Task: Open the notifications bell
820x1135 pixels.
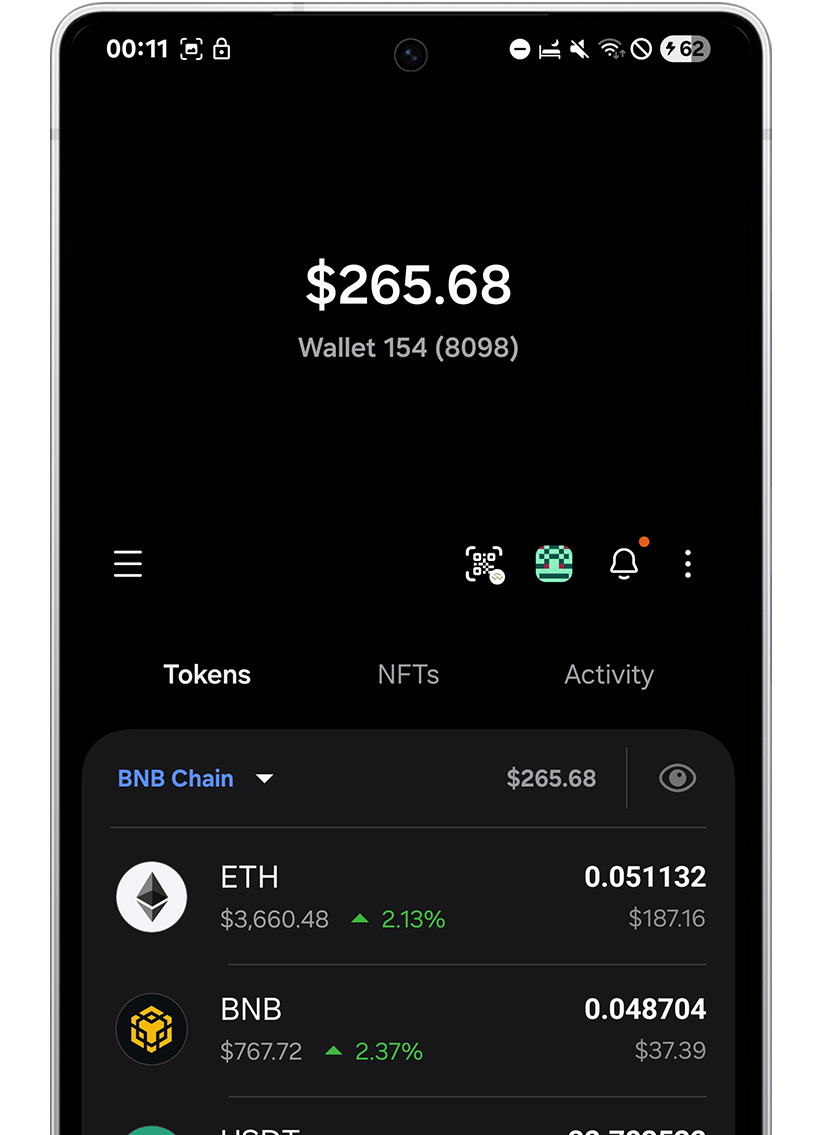Action: (x=624, y=564)
